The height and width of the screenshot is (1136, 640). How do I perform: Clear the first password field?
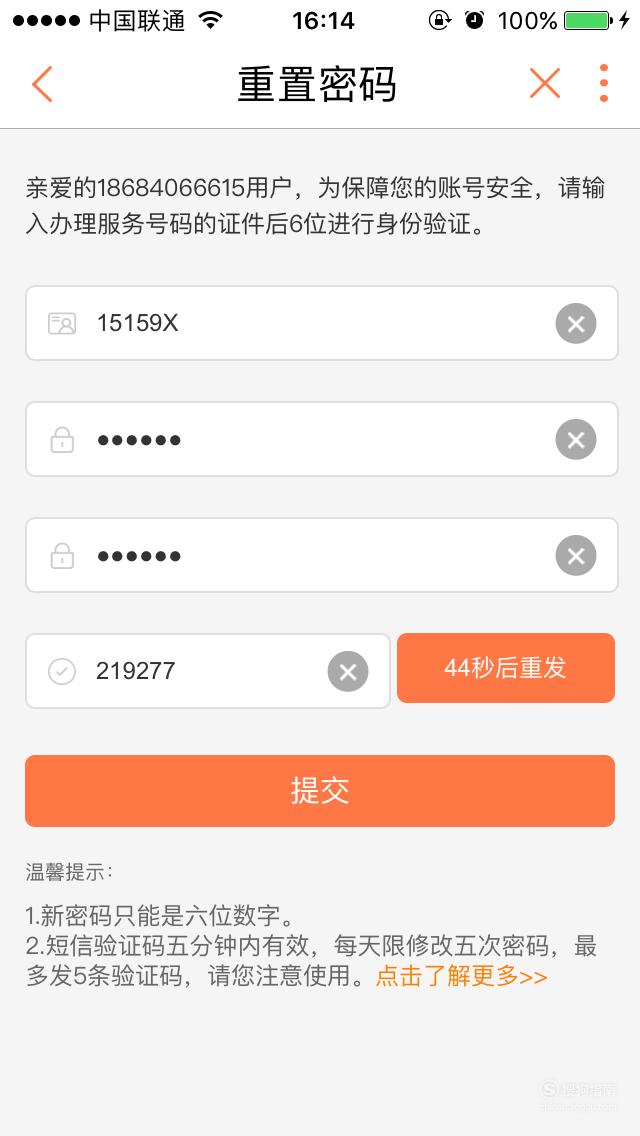coord(575,440)
